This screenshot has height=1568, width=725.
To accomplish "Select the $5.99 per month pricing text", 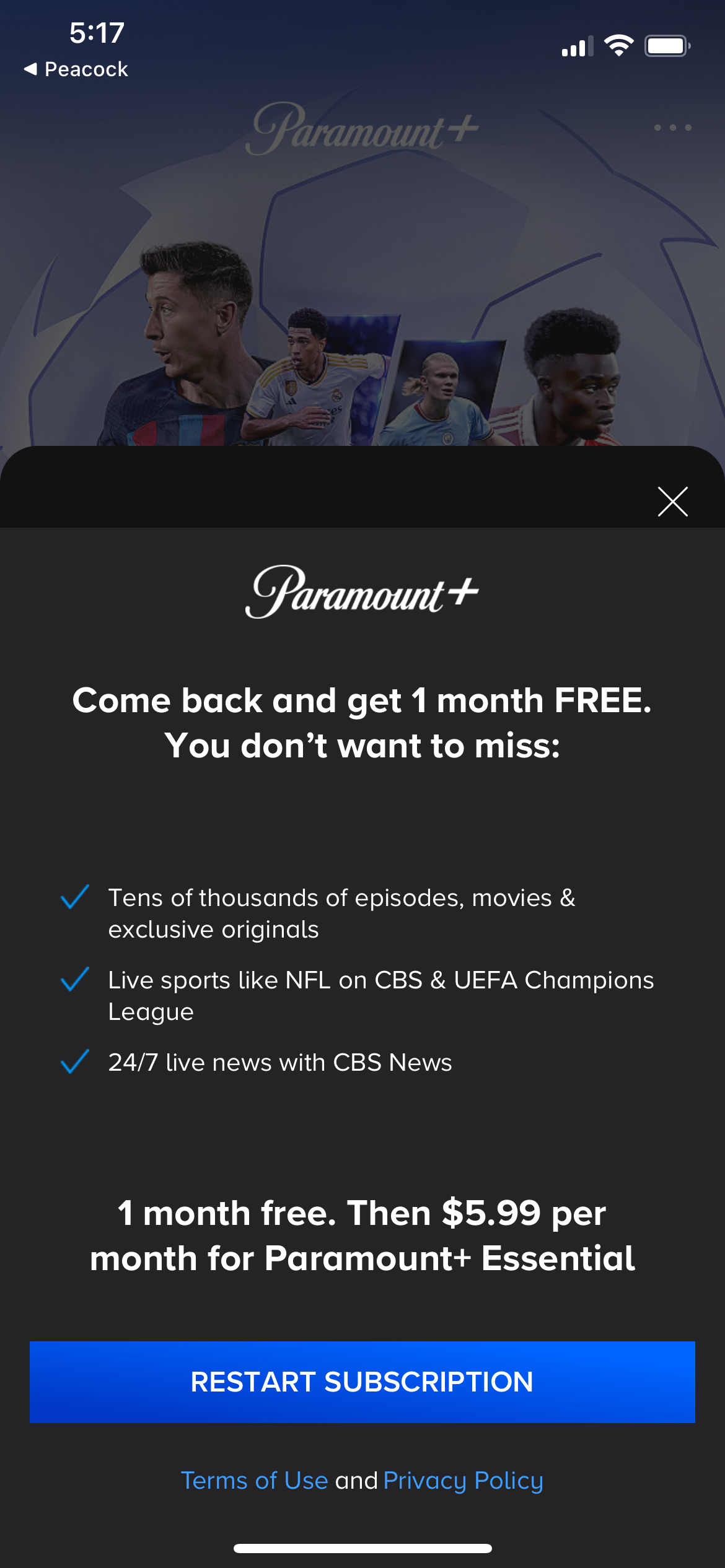I will 362,1235.
